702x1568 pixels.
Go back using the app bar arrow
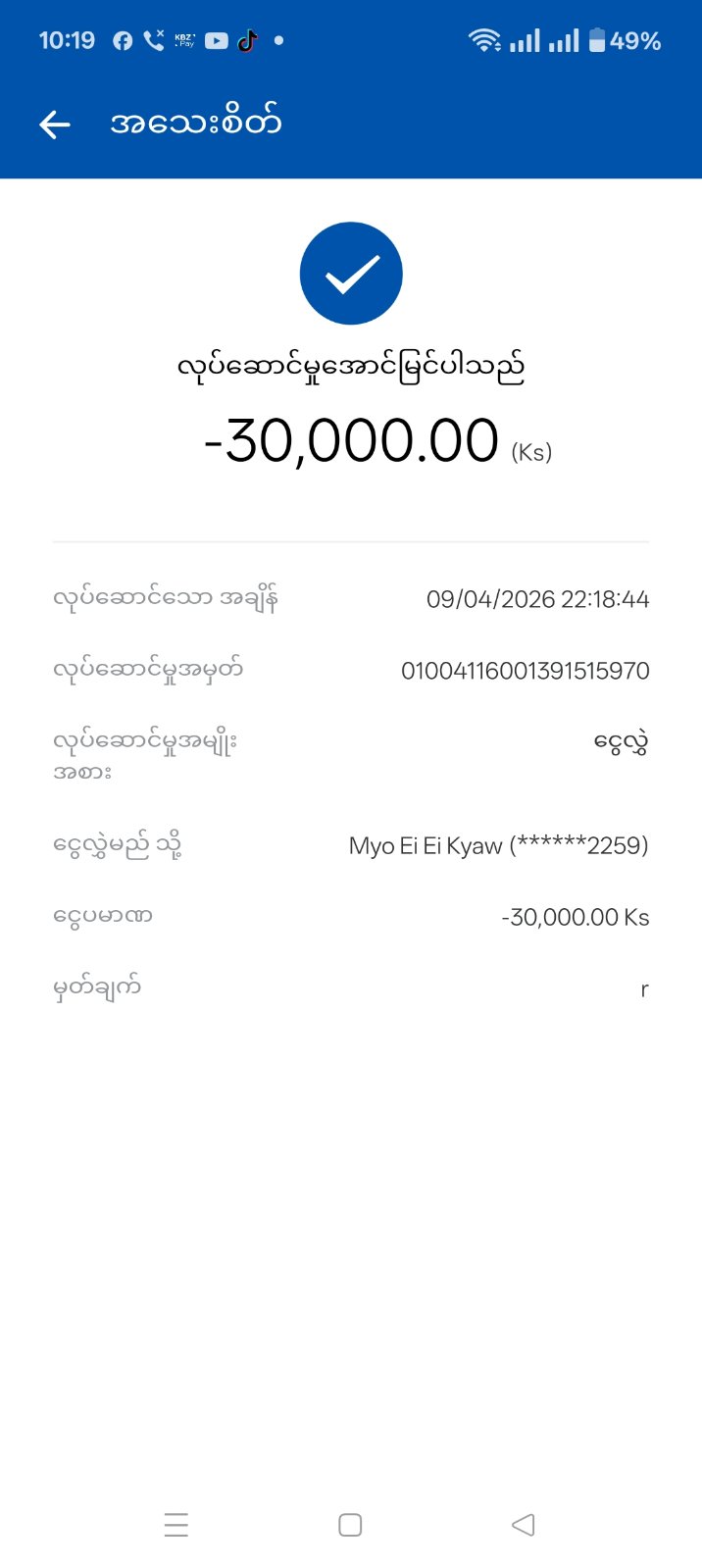[55, 124]
